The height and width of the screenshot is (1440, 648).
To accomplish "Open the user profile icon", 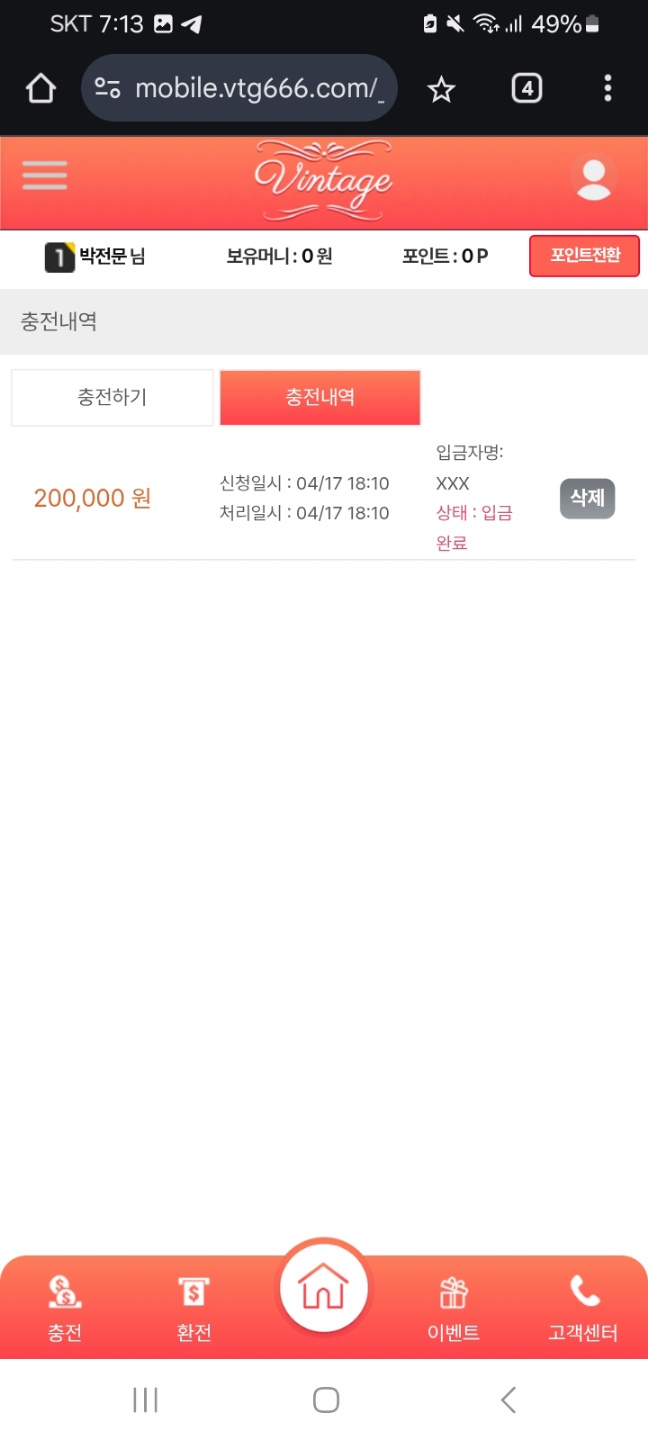I will [594, 179].
